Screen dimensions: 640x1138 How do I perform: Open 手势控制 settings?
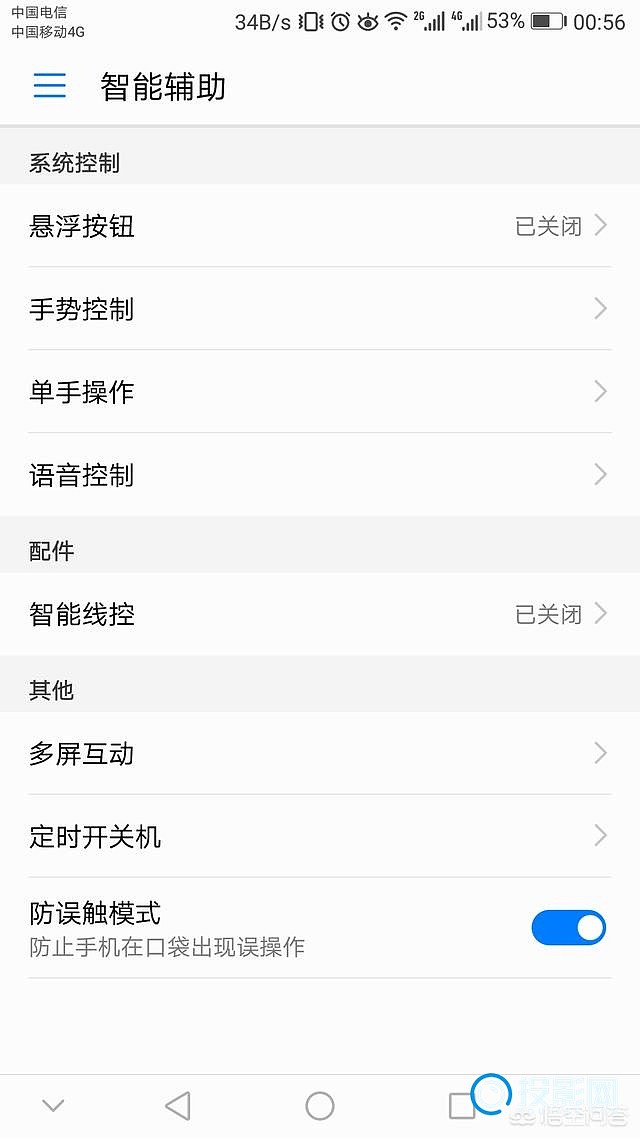click(x=320, y=308)
